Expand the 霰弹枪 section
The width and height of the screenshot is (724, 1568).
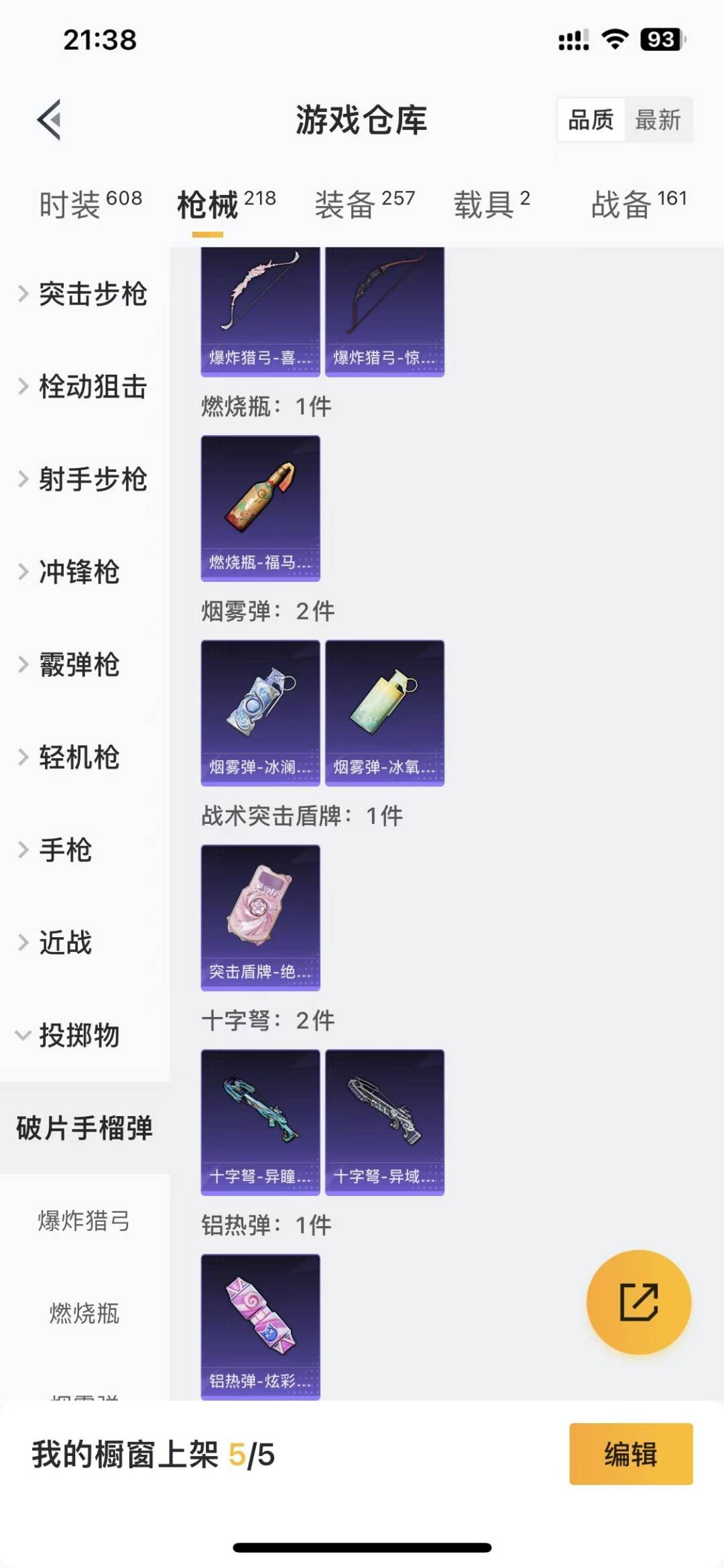point(94,665)
